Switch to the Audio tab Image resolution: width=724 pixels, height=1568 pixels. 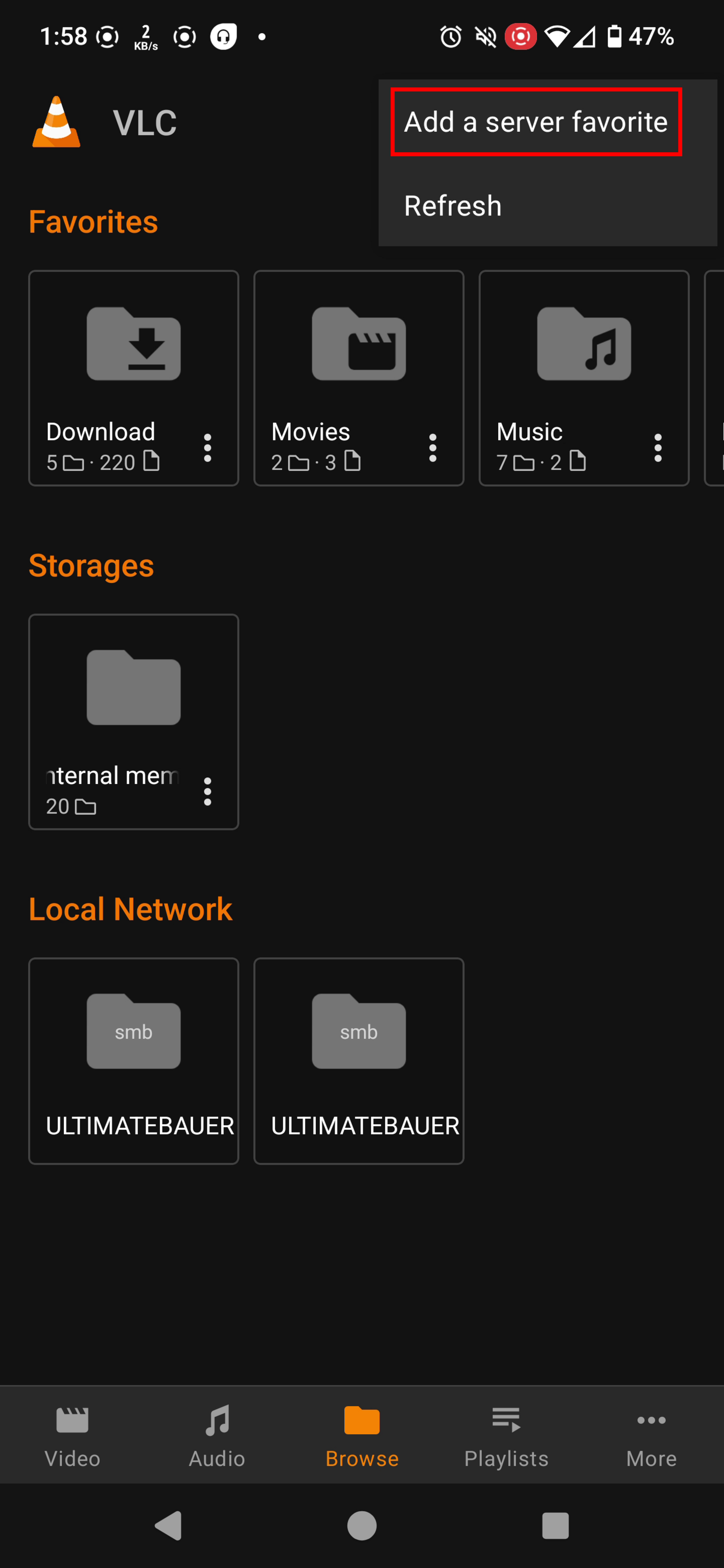[x=217, y=1436]
